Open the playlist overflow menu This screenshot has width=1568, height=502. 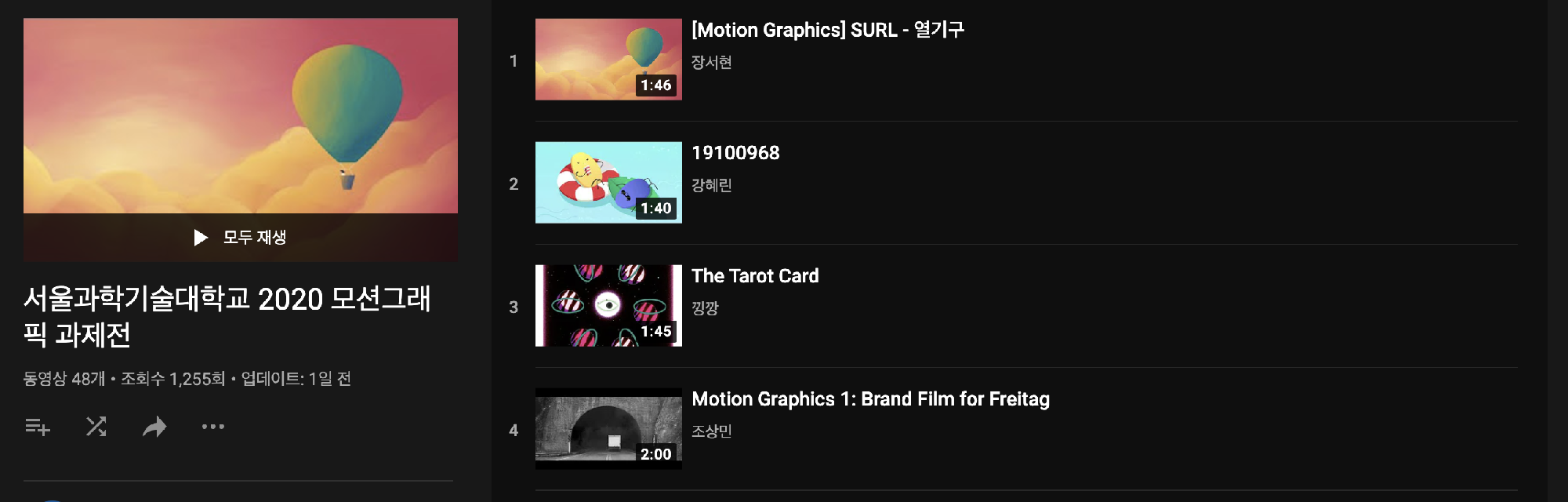point(212,427)
